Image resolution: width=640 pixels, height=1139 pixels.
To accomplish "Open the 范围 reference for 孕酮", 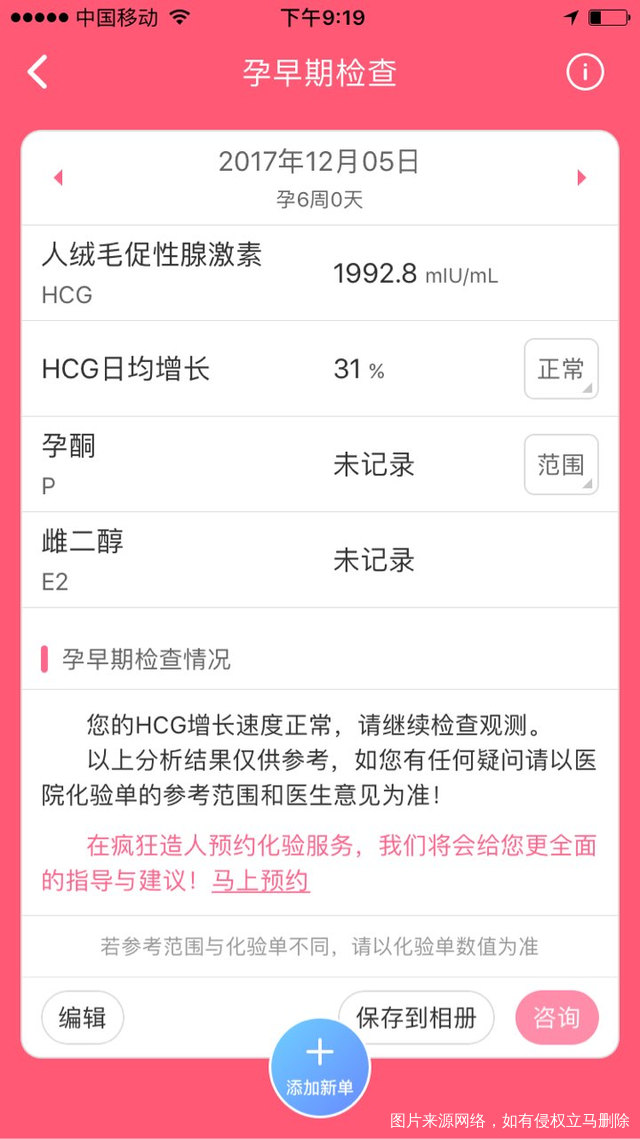I will tap(561, 465).
